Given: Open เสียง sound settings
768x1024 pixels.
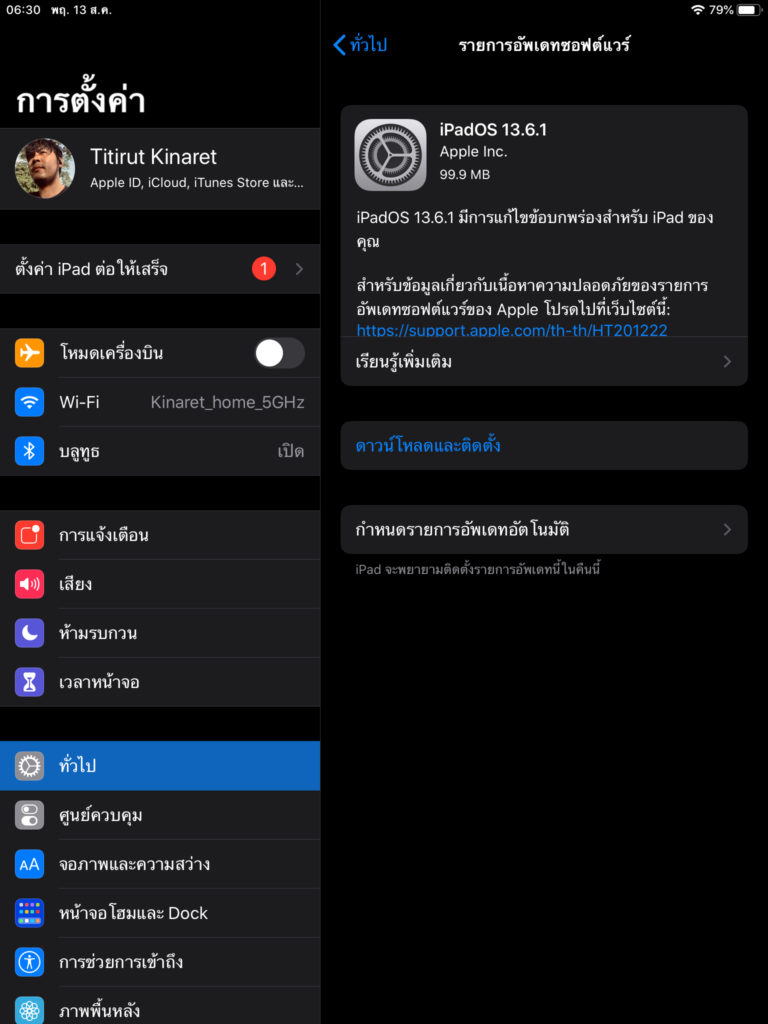Looking at the screenshot, I should (x=160, y=584).
